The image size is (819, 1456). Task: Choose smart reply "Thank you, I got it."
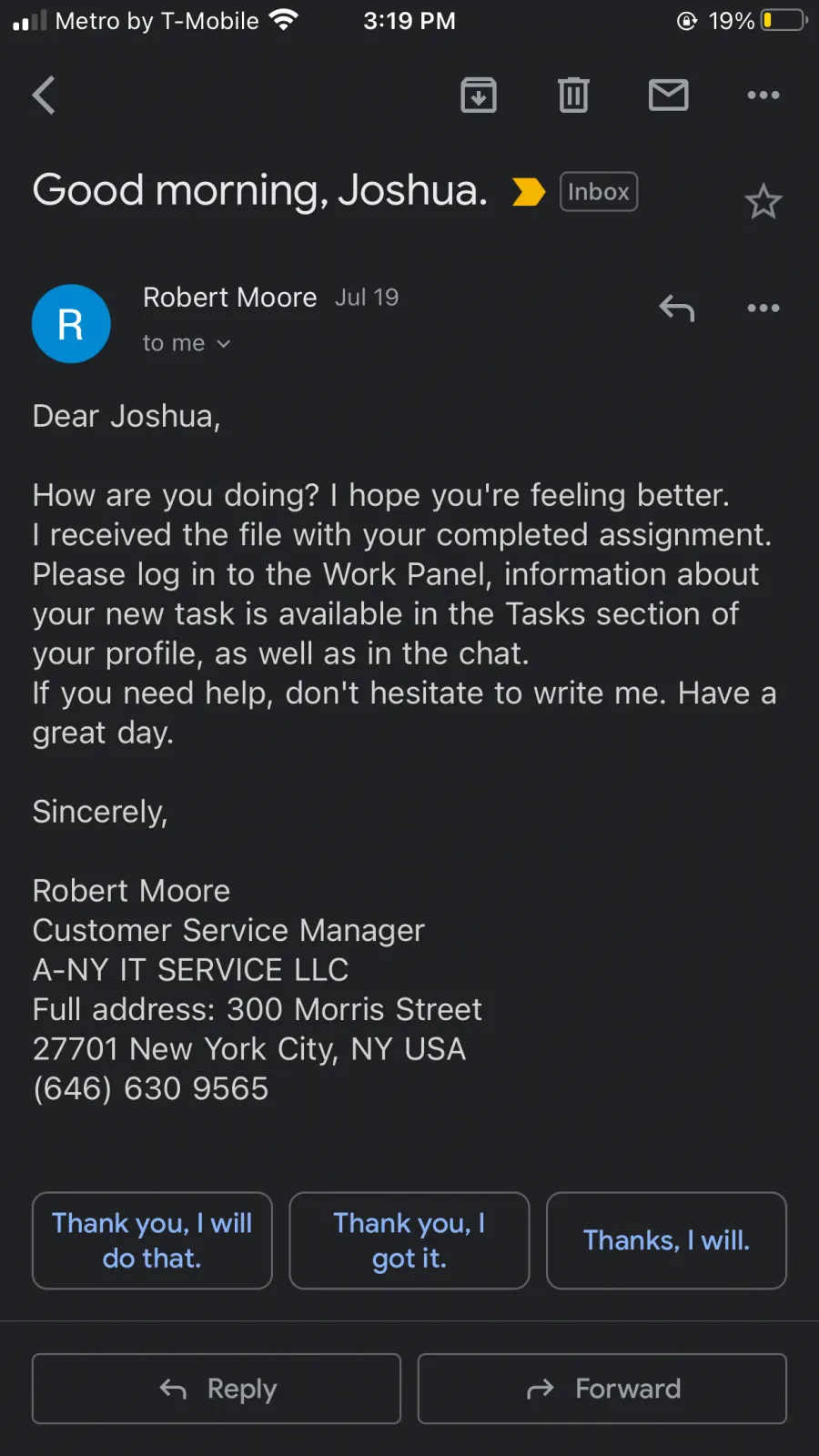(409, 1240)
